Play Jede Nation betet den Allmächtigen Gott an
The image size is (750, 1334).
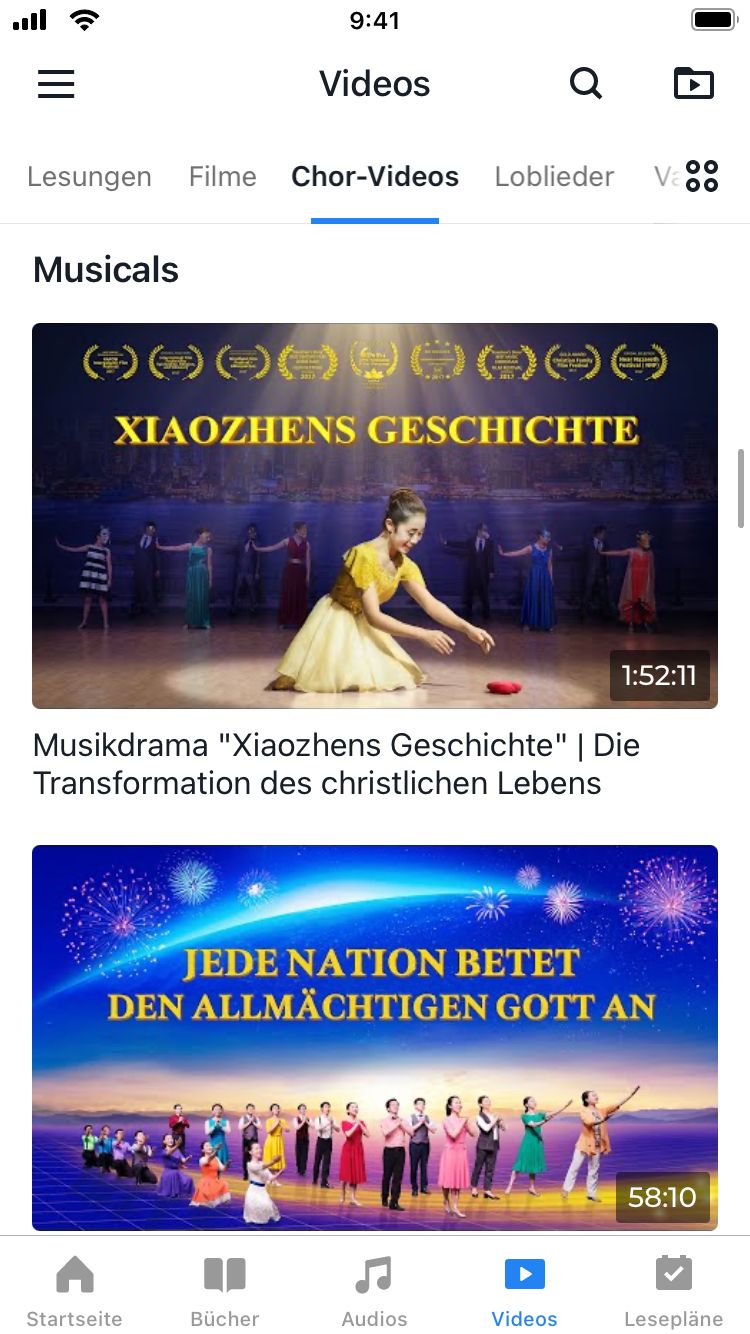(375, 1037)
